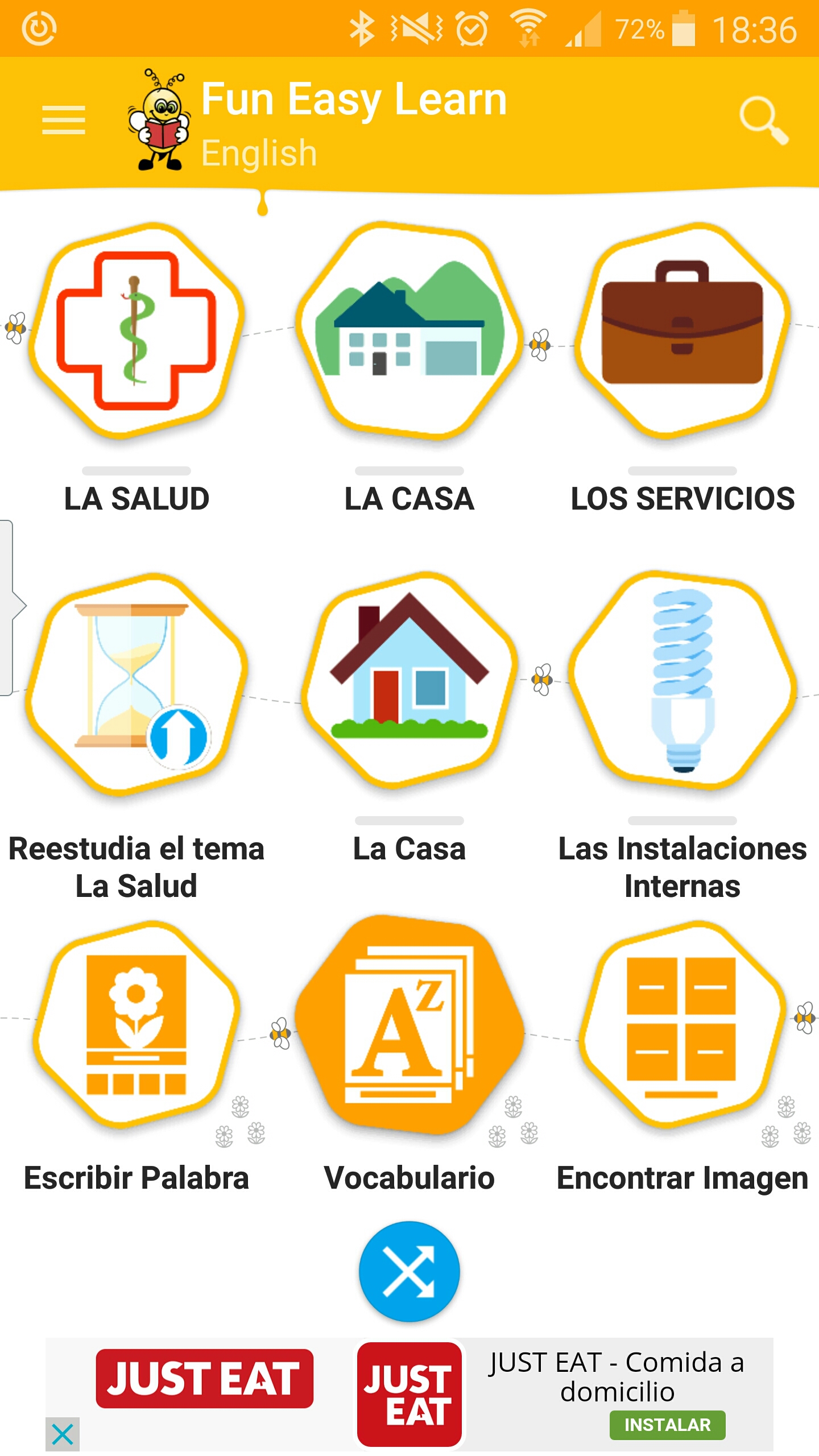Expand the side panel handle
Image resolution: width=819 pixels, height=1456 pixels.
tap(11, 607)
